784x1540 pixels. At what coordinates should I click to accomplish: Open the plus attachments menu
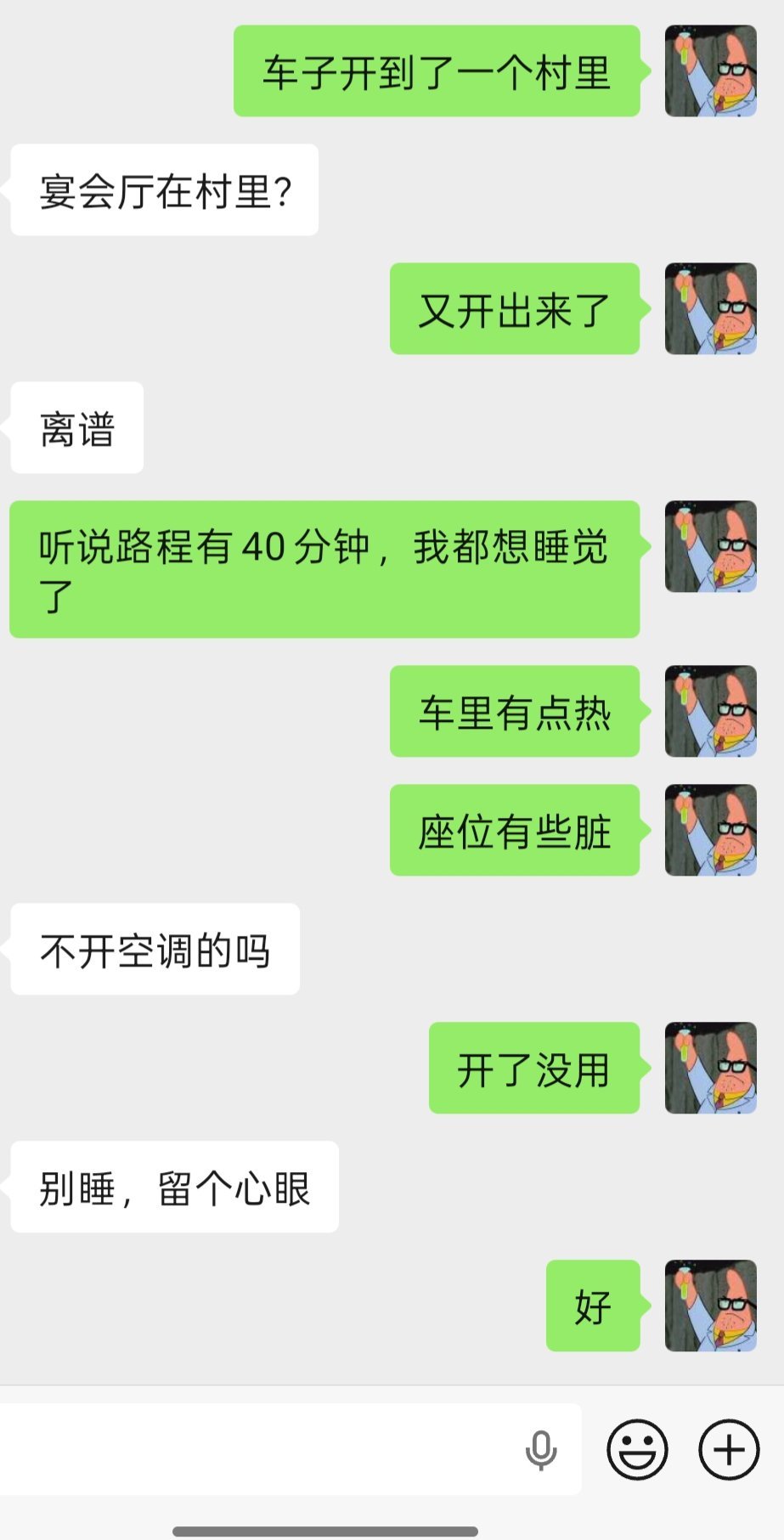729,1449
